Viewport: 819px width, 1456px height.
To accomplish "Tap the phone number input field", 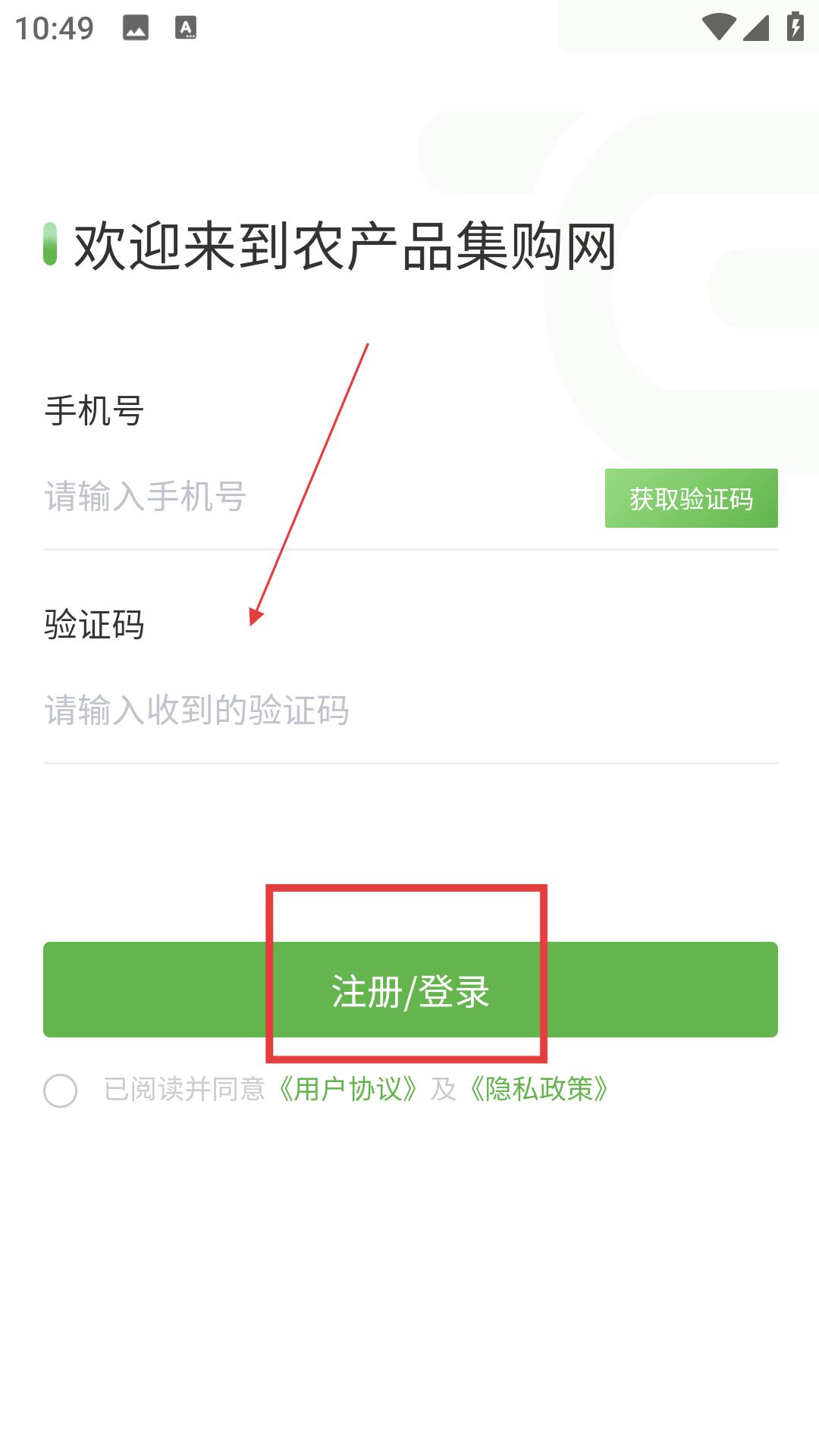I will click(303, 497).
